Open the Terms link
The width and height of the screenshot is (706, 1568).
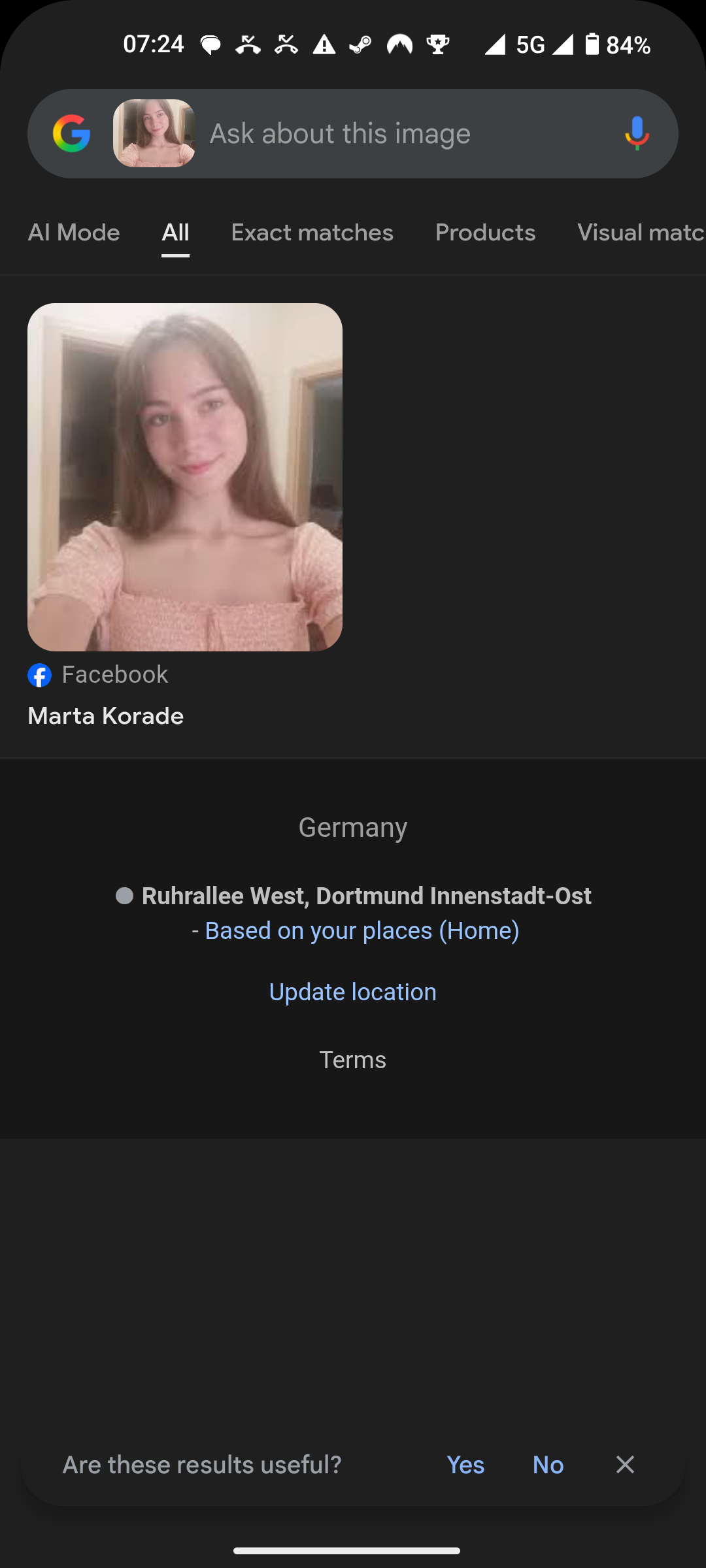(x=352, y=1060)
